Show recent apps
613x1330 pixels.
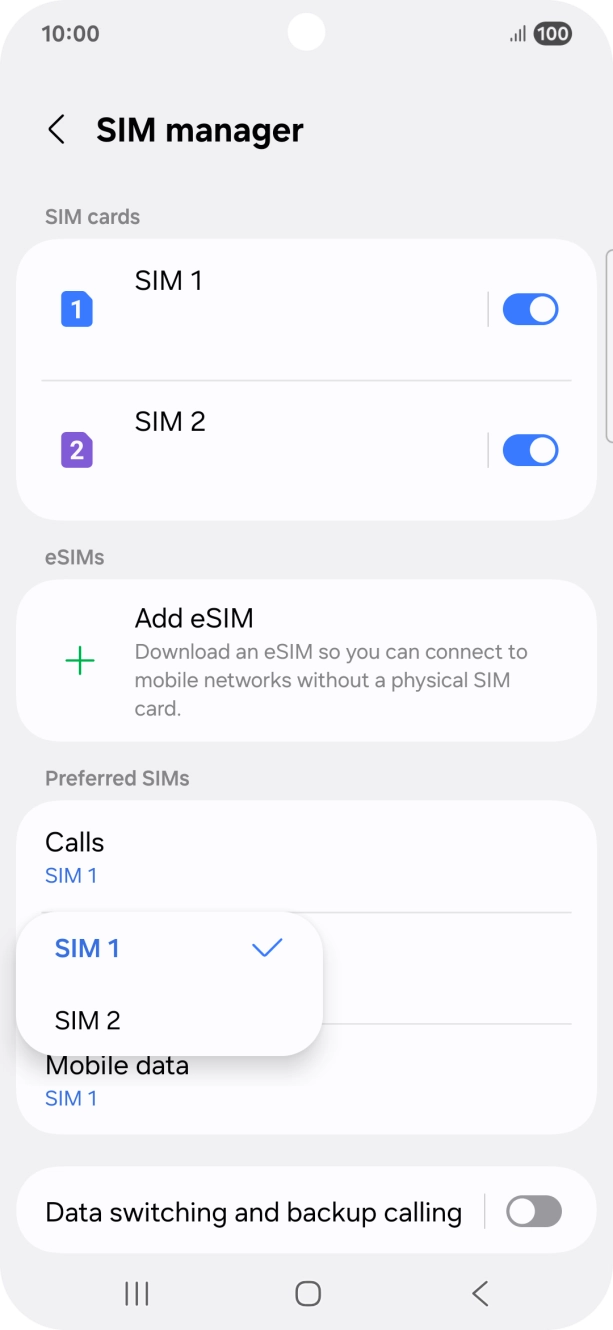click(137, 1293)
